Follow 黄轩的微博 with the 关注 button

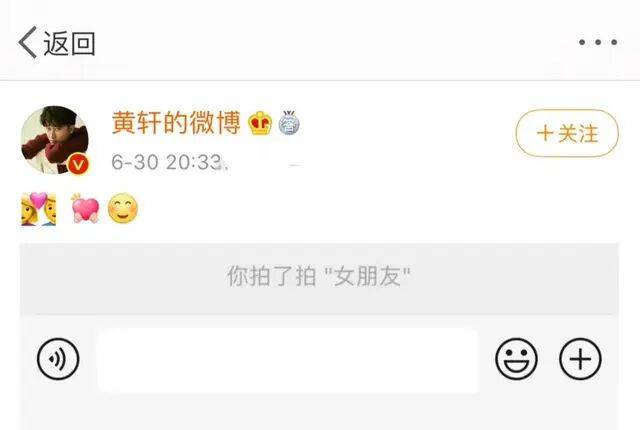click(567, 133)
